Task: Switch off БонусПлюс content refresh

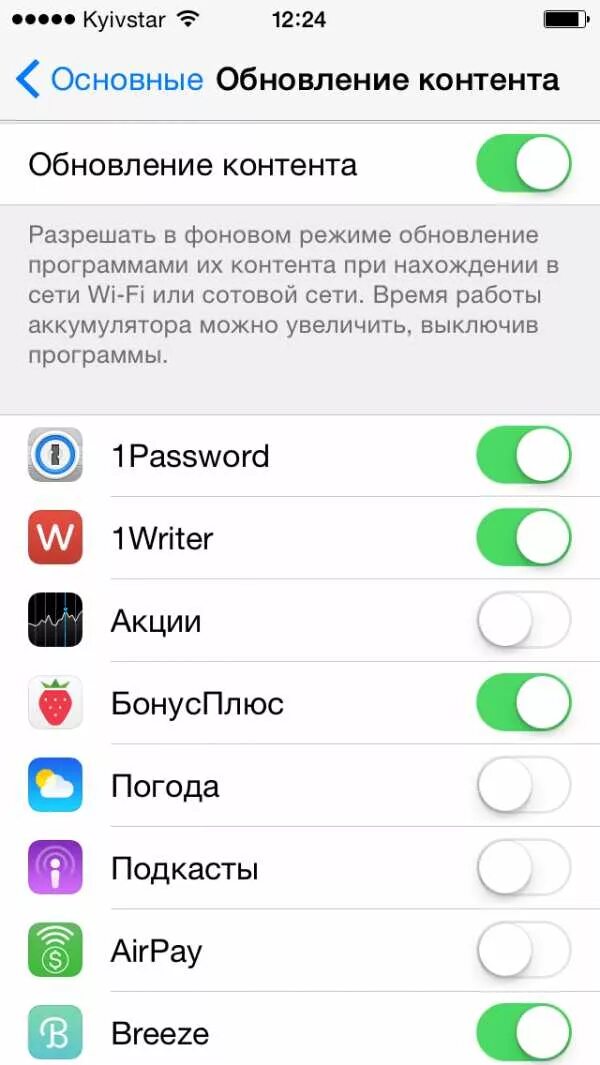Action: (x=523, y=703)
